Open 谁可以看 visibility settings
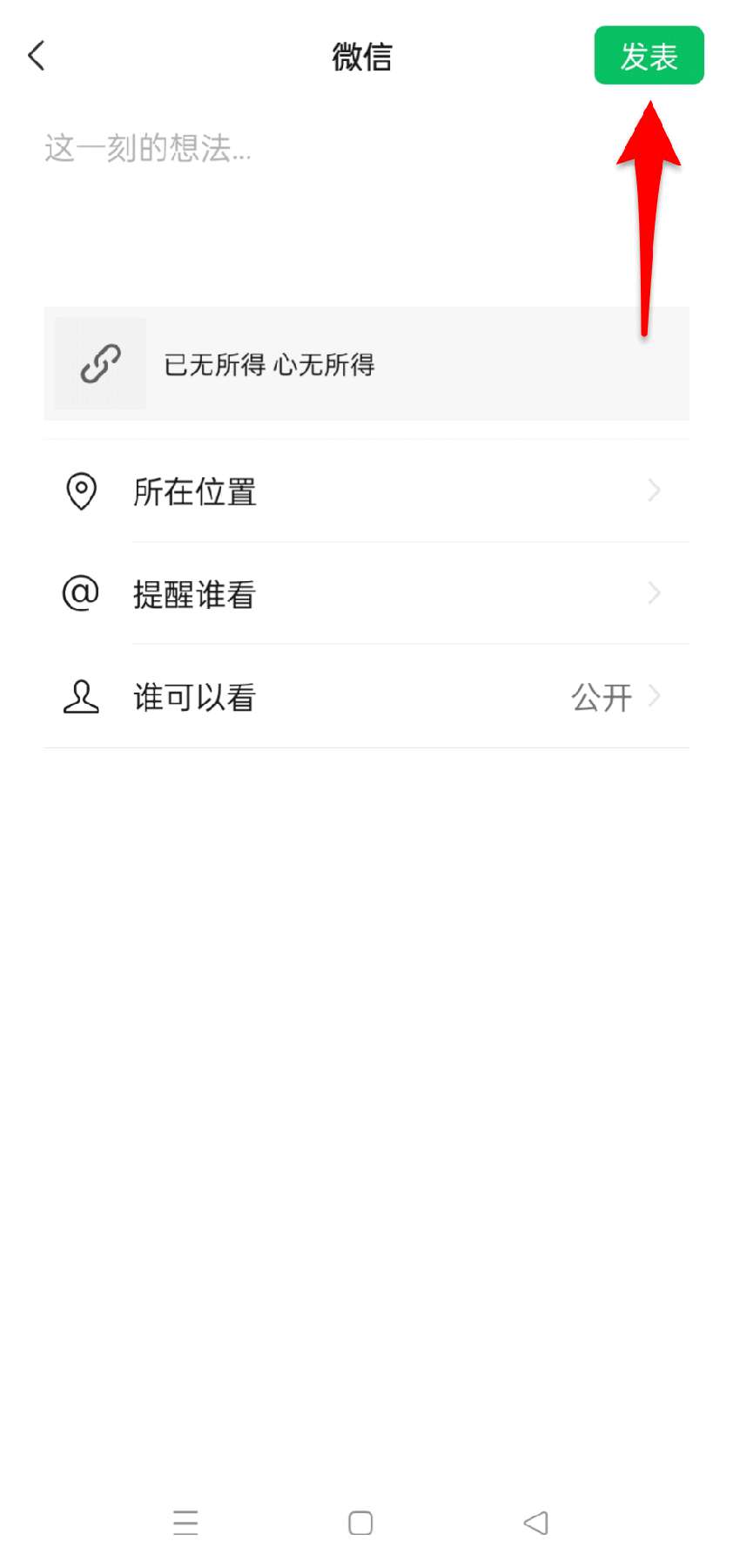Screen dimensions: 733x1568 coord(366,696)
